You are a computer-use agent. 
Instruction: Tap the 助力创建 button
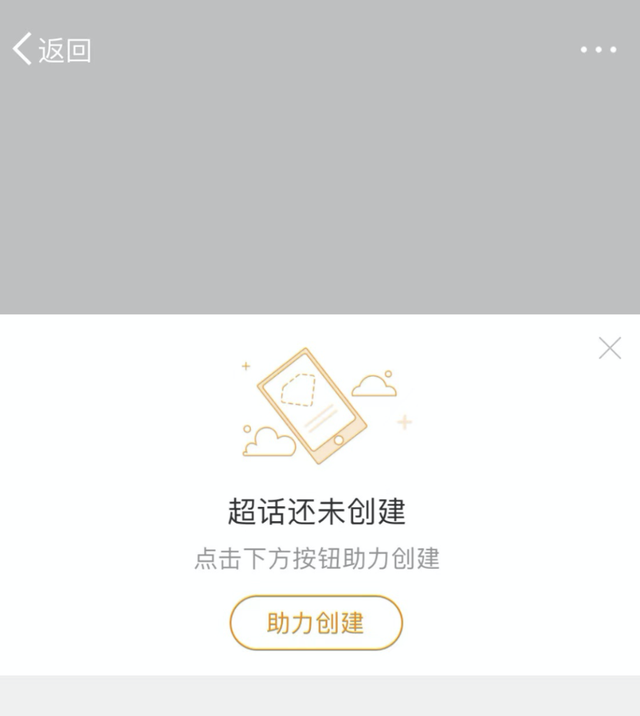click(316, 623)
